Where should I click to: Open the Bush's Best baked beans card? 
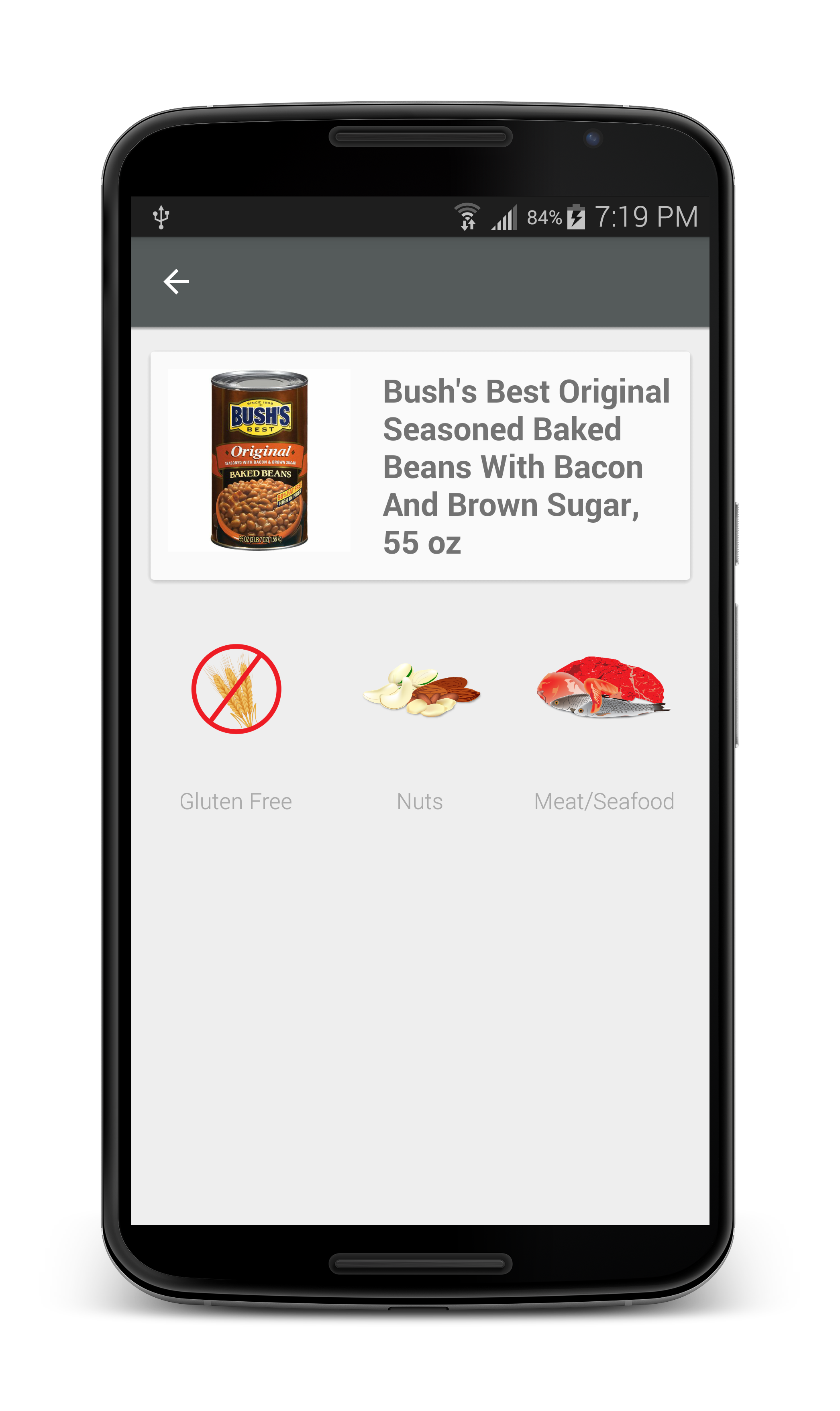click(x=420, y=465)
